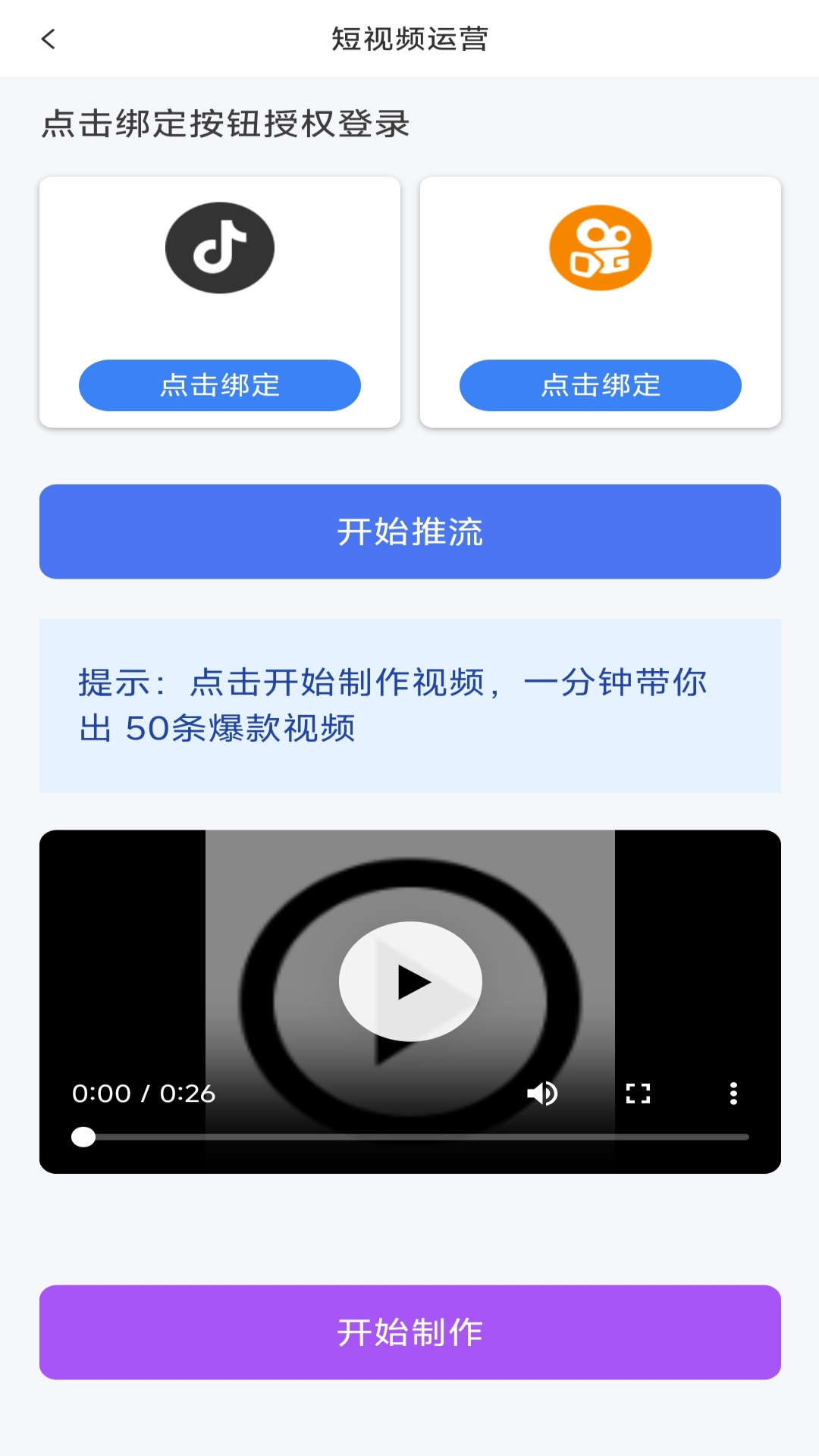Tap the 开始推流 button
Screen dimensions: 819x1456
pos(409,532)
